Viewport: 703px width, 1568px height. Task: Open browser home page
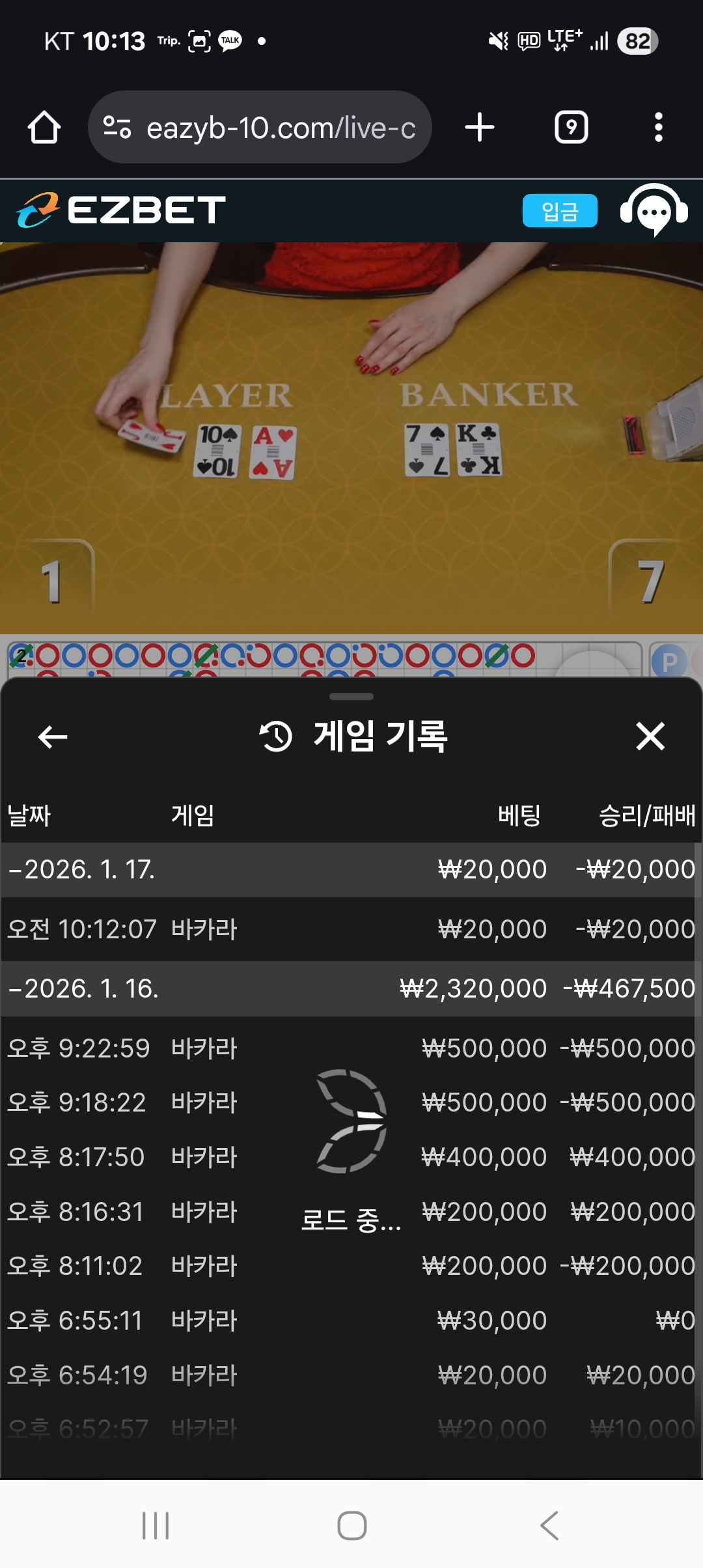(44, 127)
